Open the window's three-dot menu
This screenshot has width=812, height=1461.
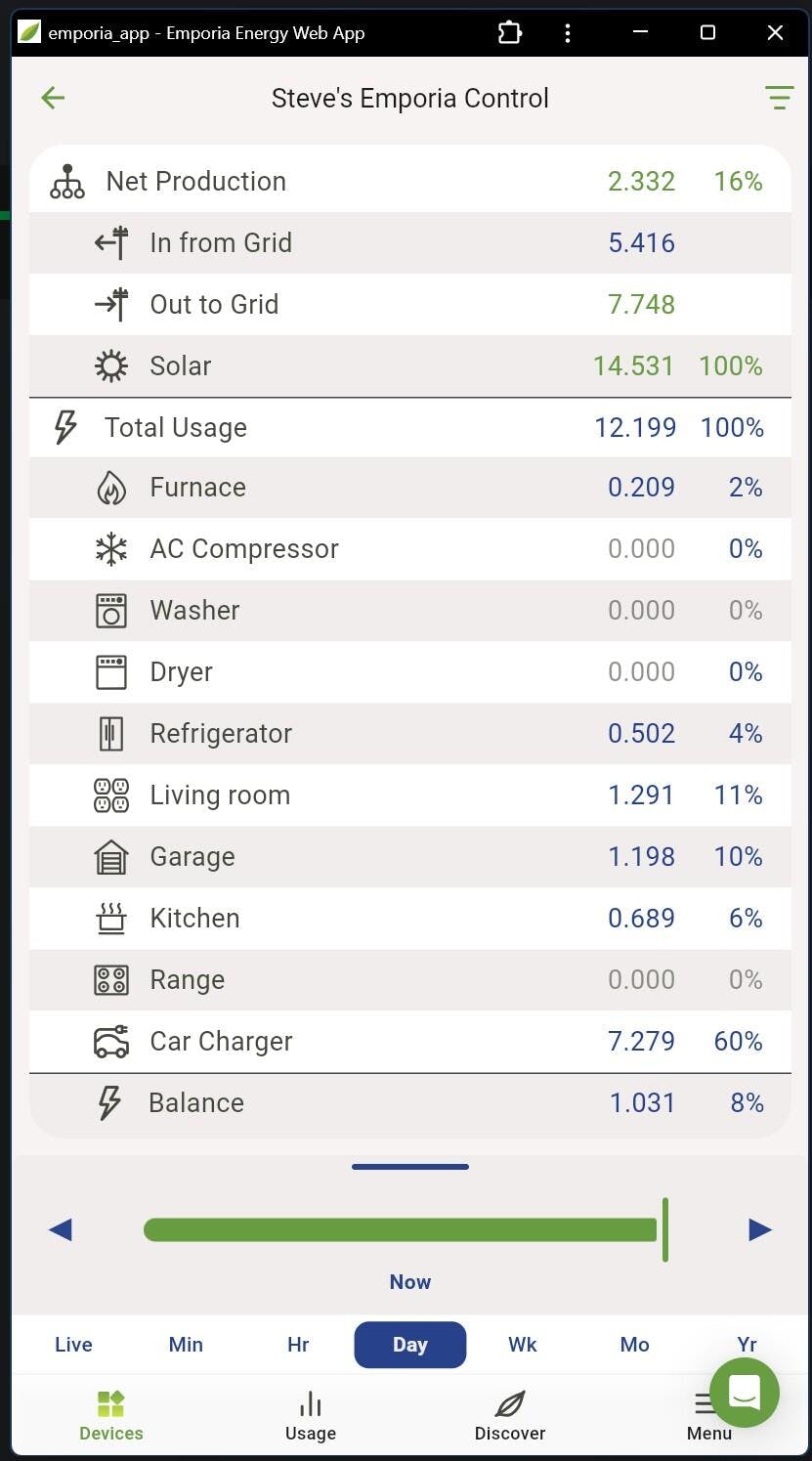pyautogui.click(x=568, y=33)
